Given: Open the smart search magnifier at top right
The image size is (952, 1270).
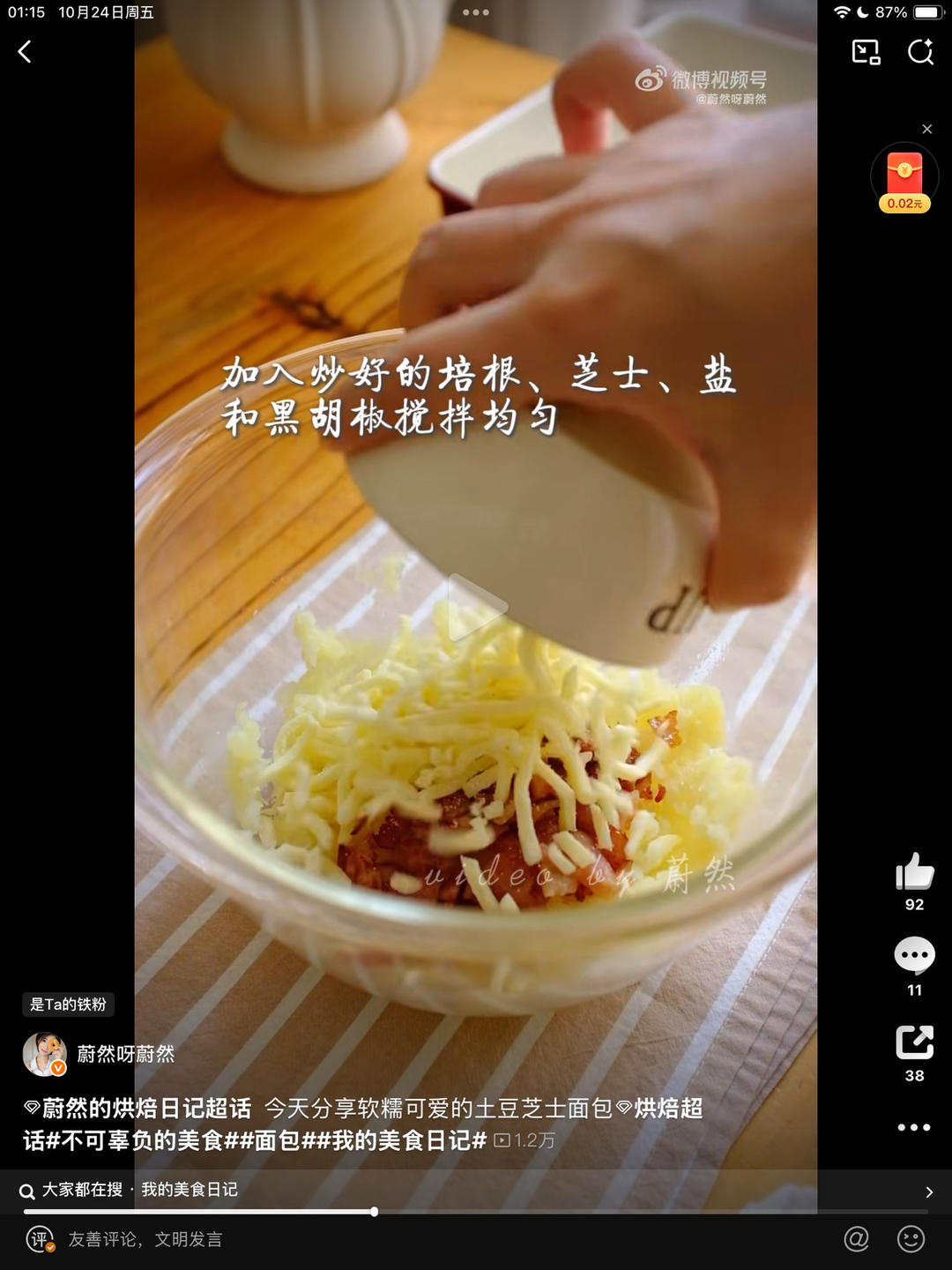Looking at the screenshot, I should pyautogui.click(x=921, y=53).
